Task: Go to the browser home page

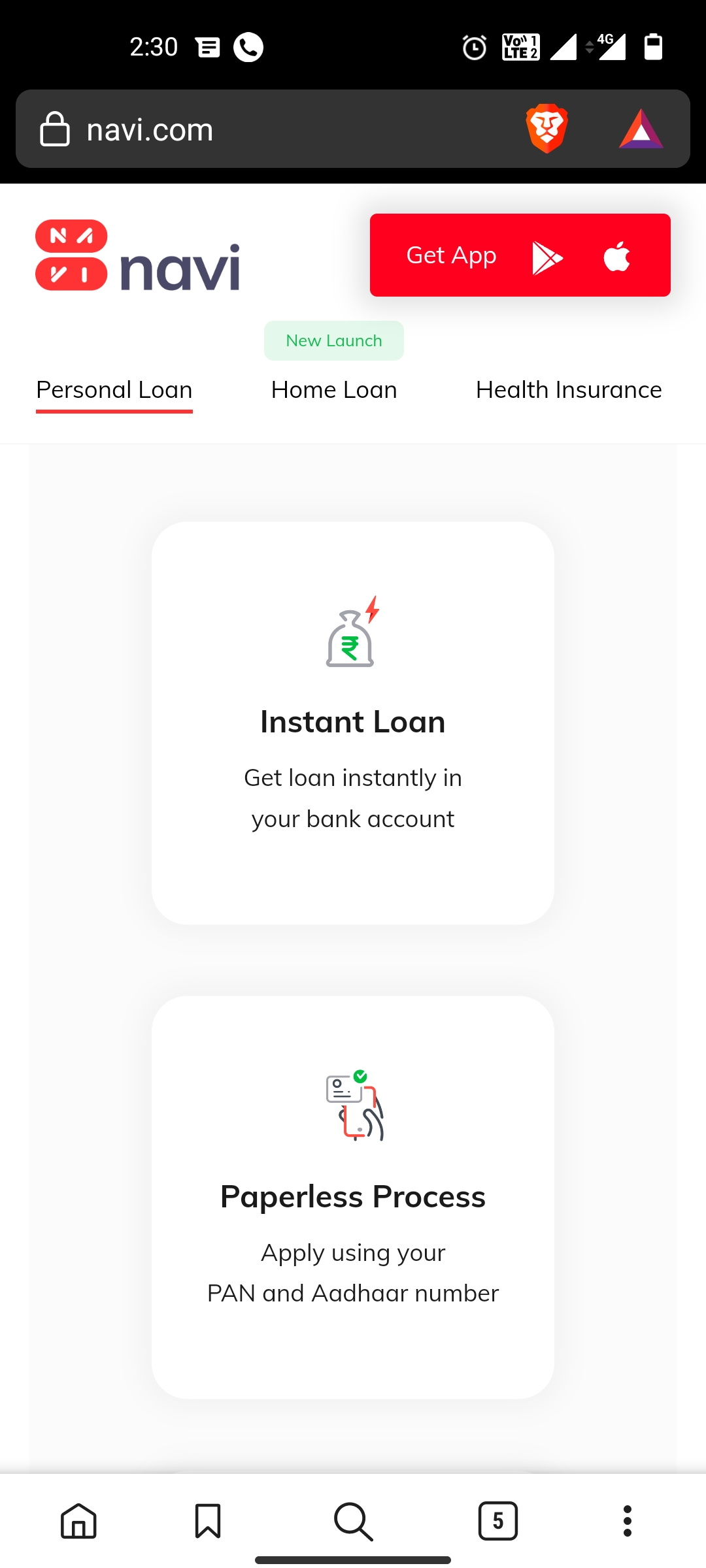Action: [78, 1521]
